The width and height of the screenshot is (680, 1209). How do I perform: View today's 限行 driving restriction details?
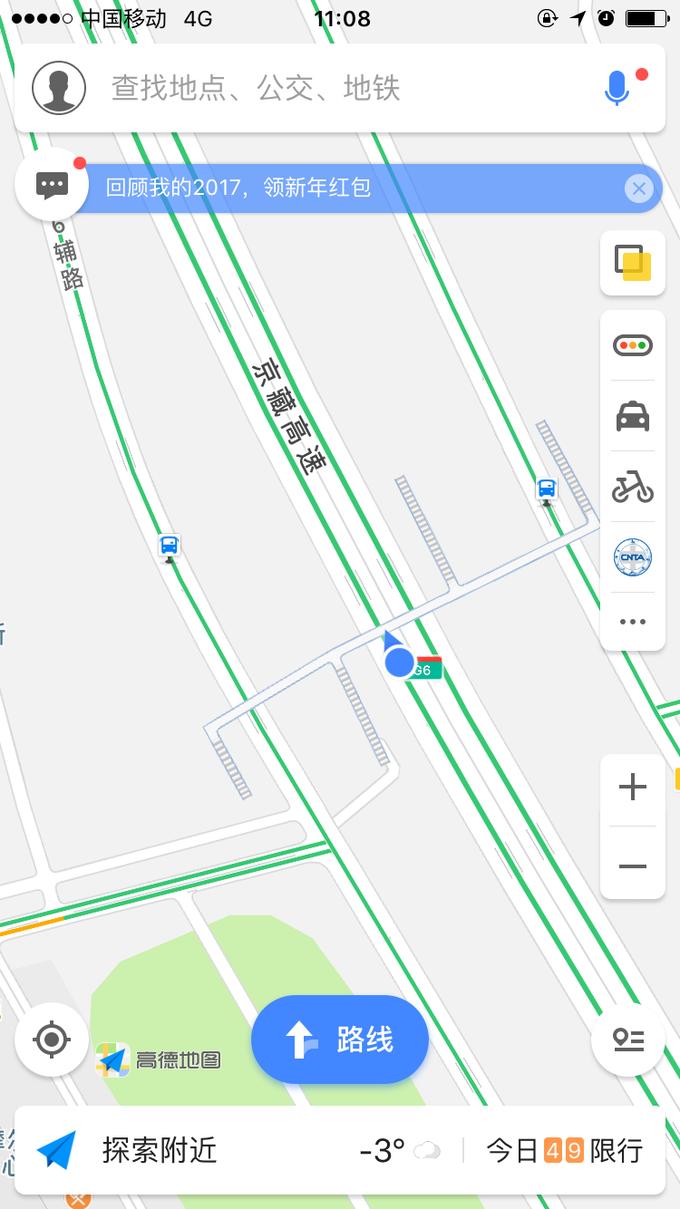point(565,1151)
